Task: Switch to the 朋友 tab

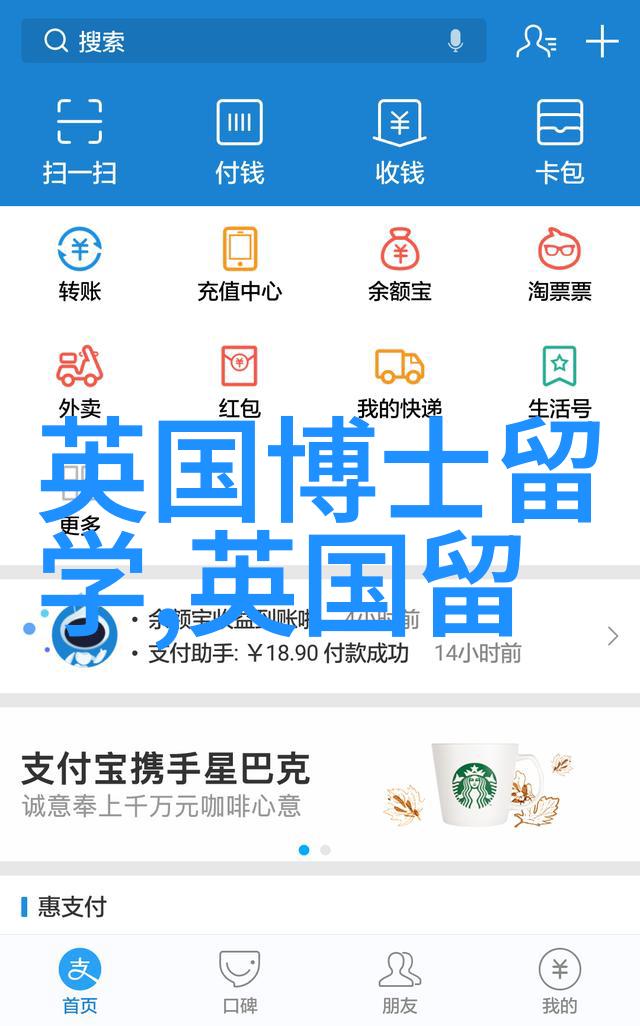Action: (x=400, y=981)
